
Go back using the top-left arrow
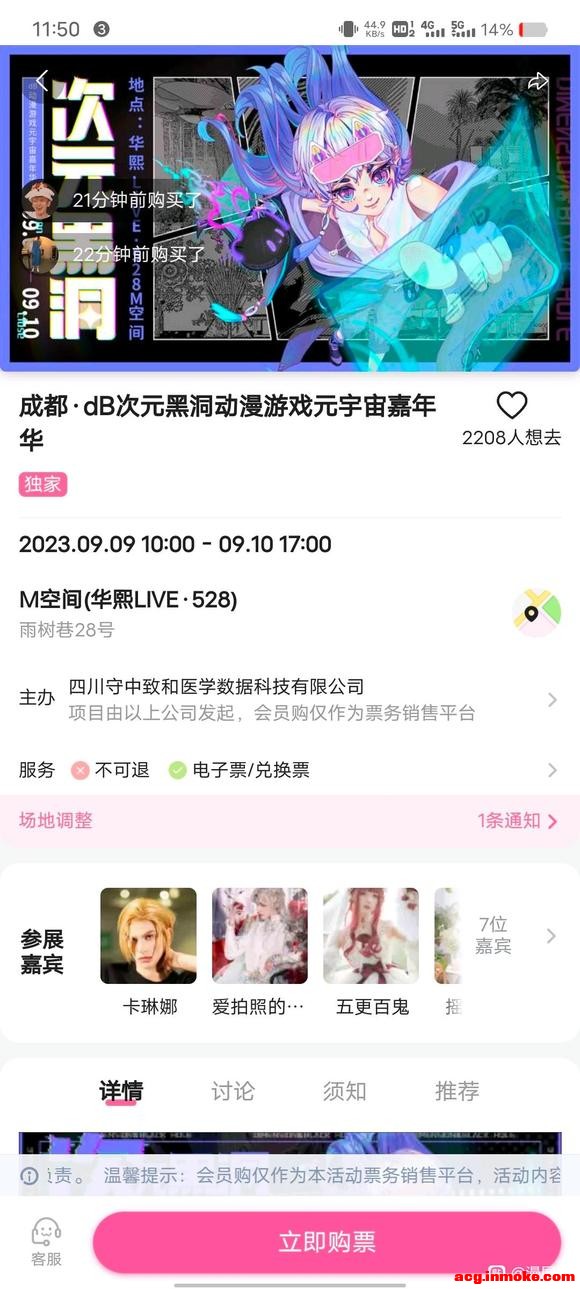click(42, 81)
